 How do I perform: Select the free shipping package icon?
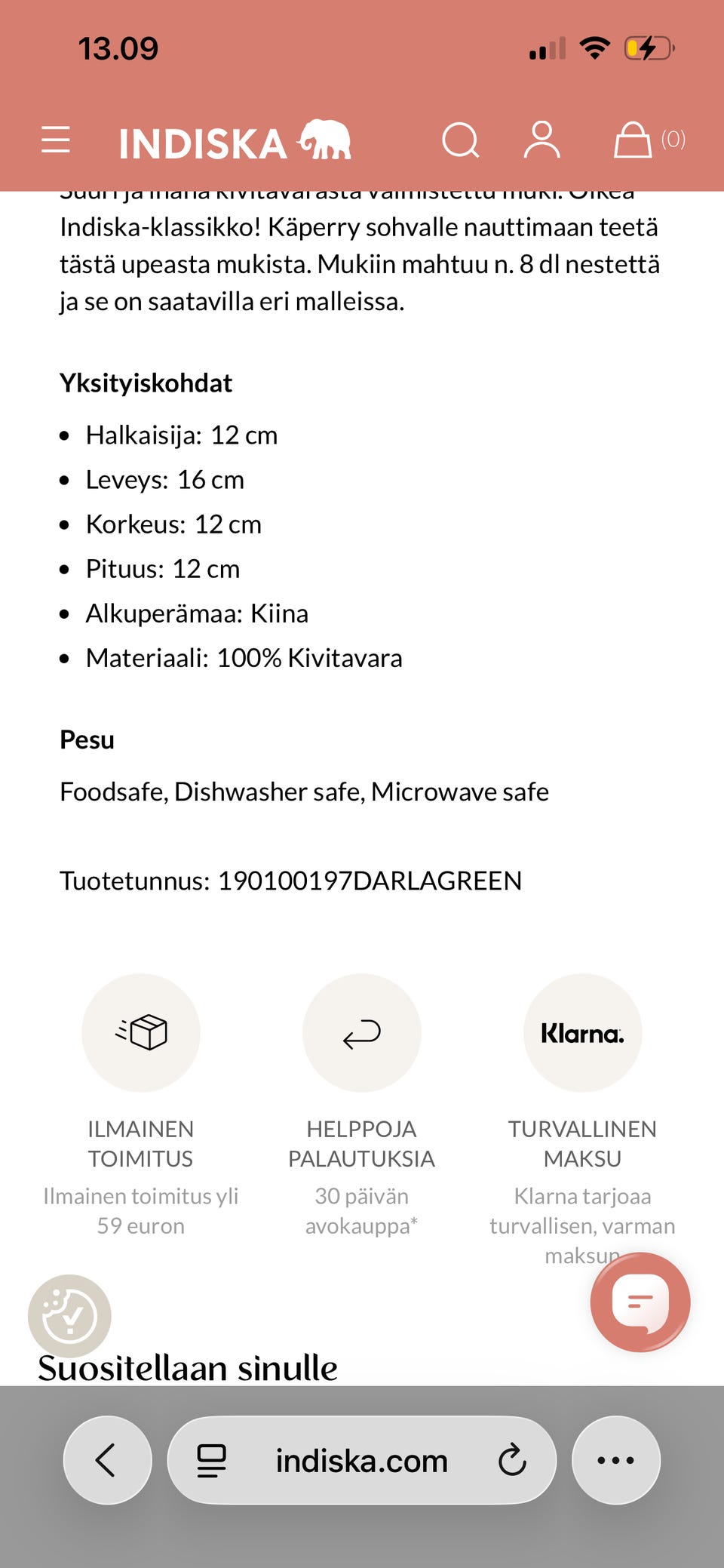[x=142, y=1034]
